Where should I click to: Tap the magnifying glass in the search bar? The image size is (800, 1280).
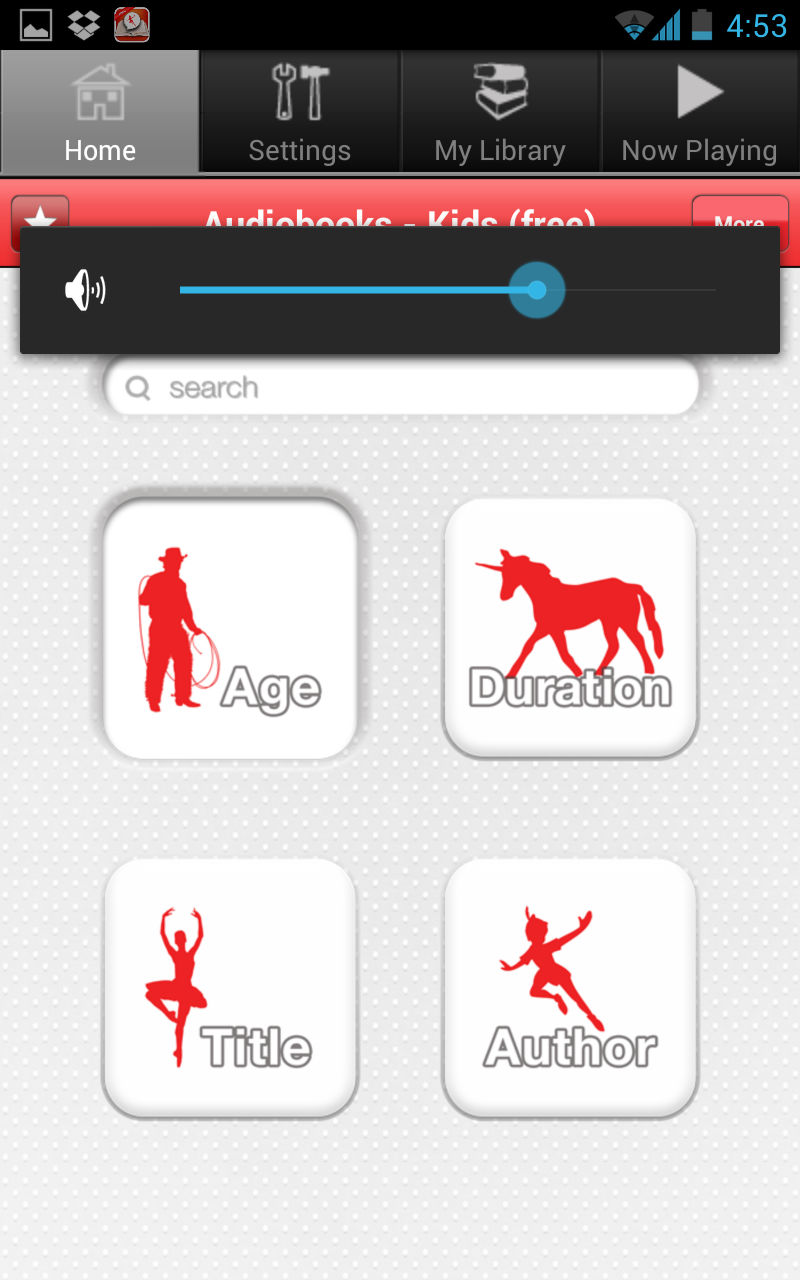pyautogui.click(x=136, y=387)
